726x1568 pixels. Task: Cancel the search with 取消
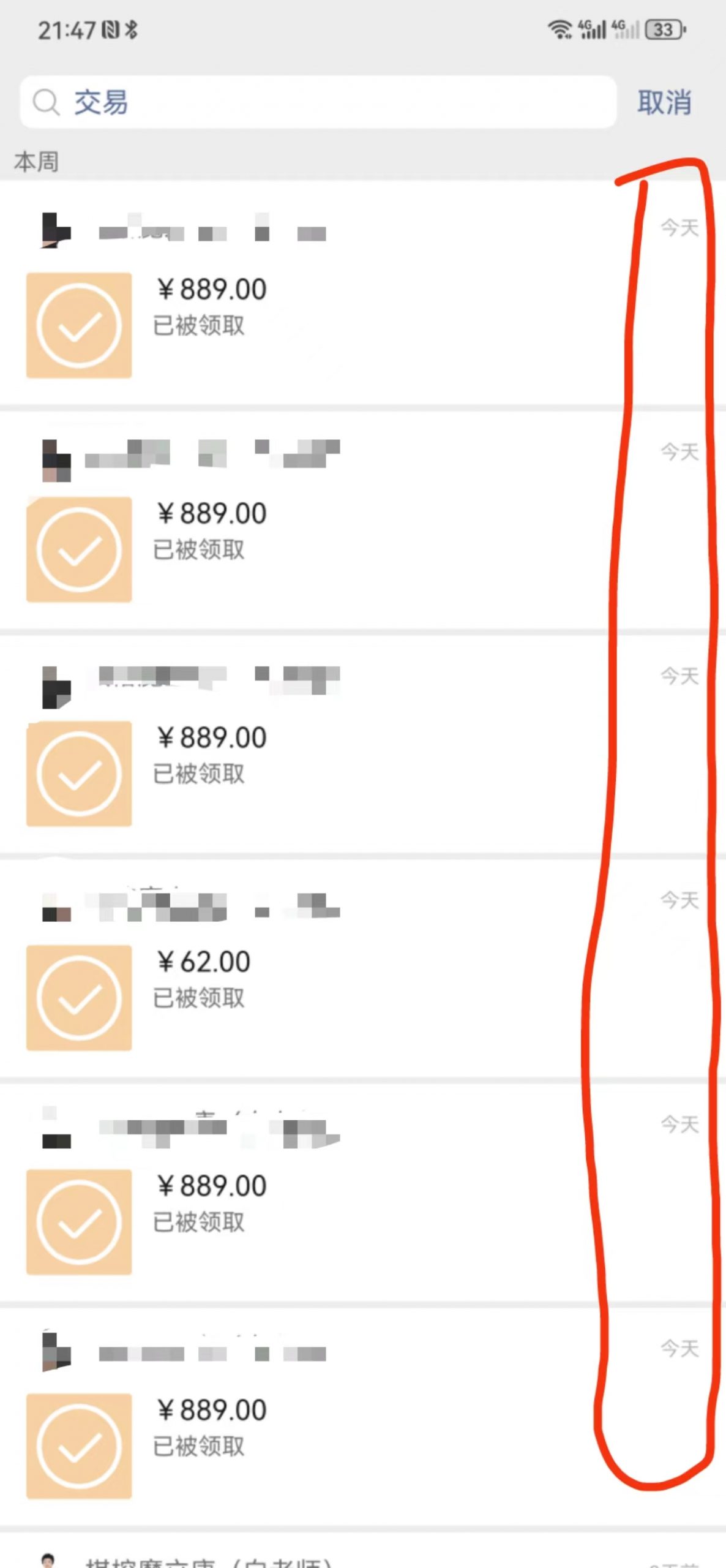click(664, 102)
